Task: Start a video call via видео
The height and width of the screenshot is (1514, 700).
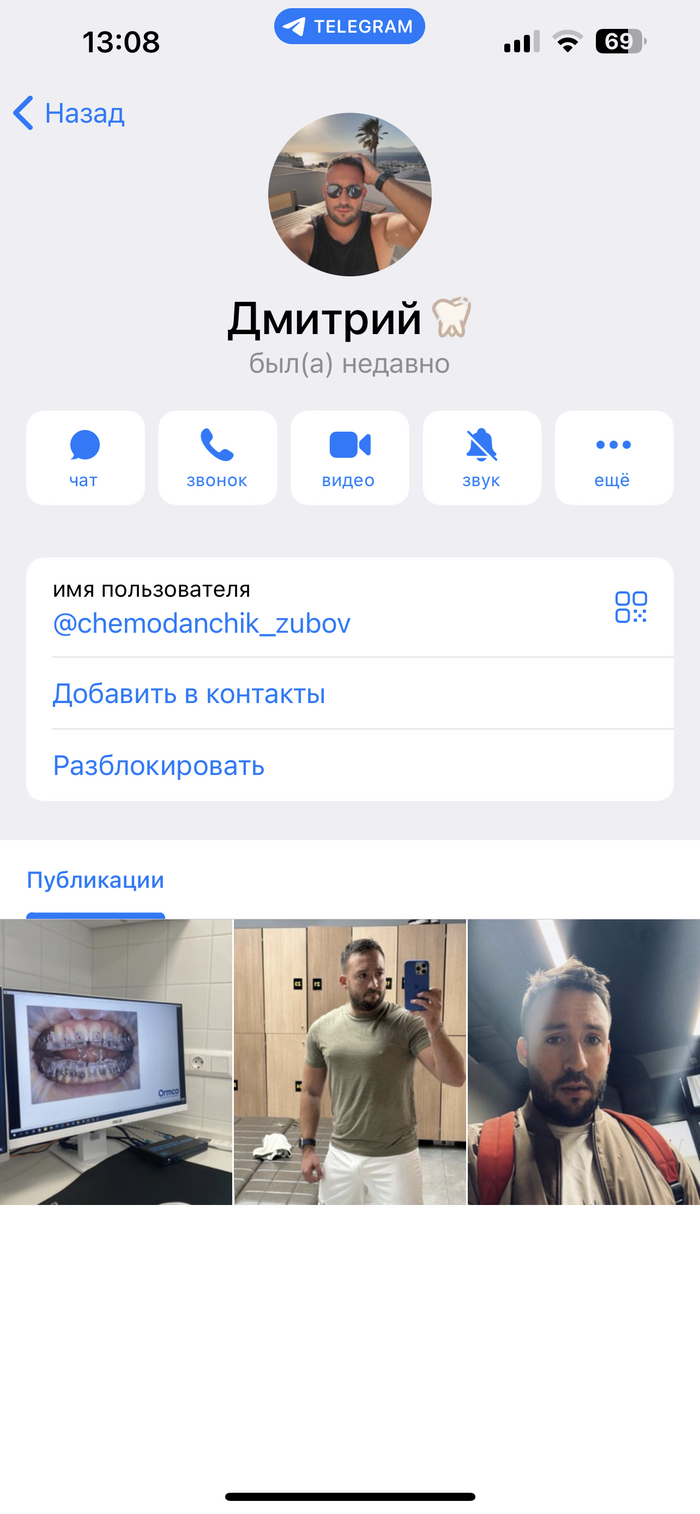Action: [349, 458]
